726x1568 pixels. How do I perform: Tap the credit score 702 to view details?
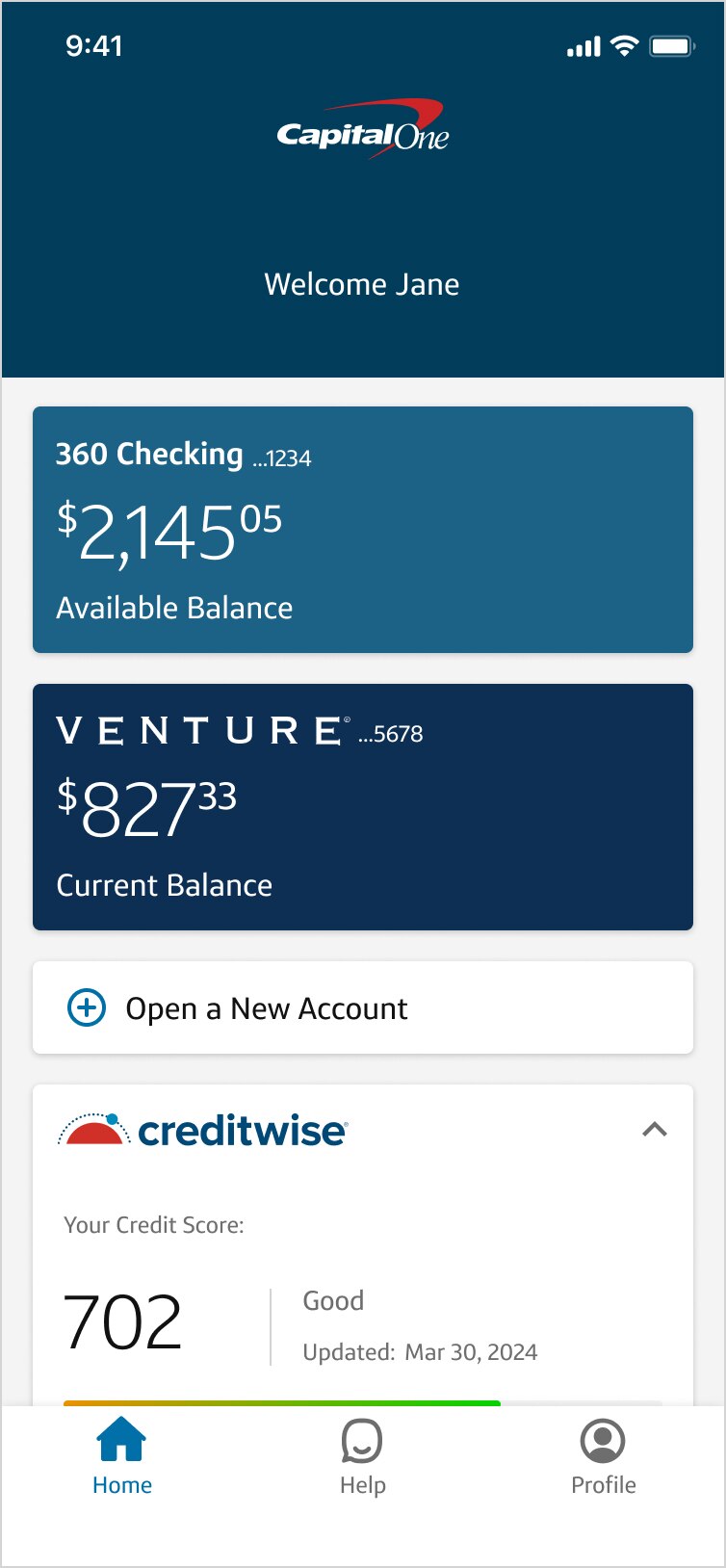click(x=122, y=1318)
